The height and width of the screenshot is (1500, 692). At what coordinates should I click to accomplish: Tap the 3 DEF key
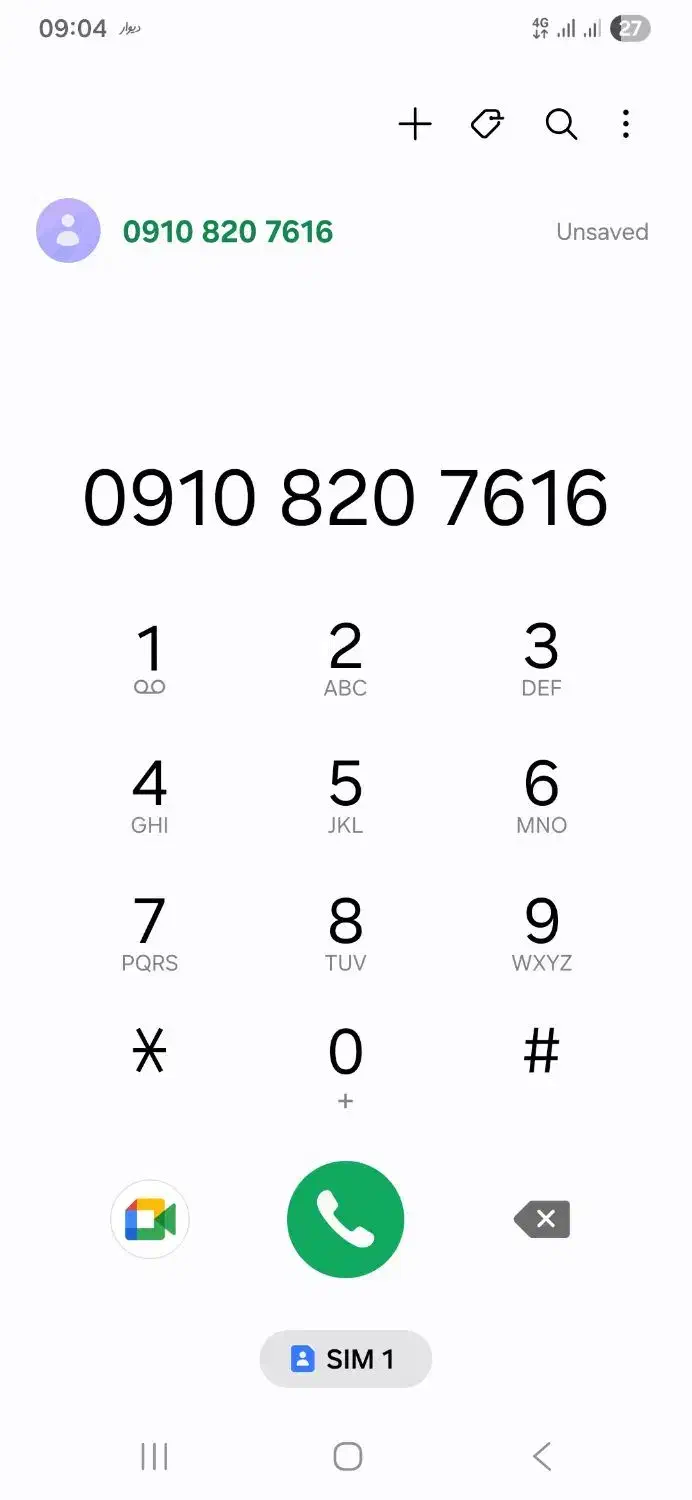[541, 658]
